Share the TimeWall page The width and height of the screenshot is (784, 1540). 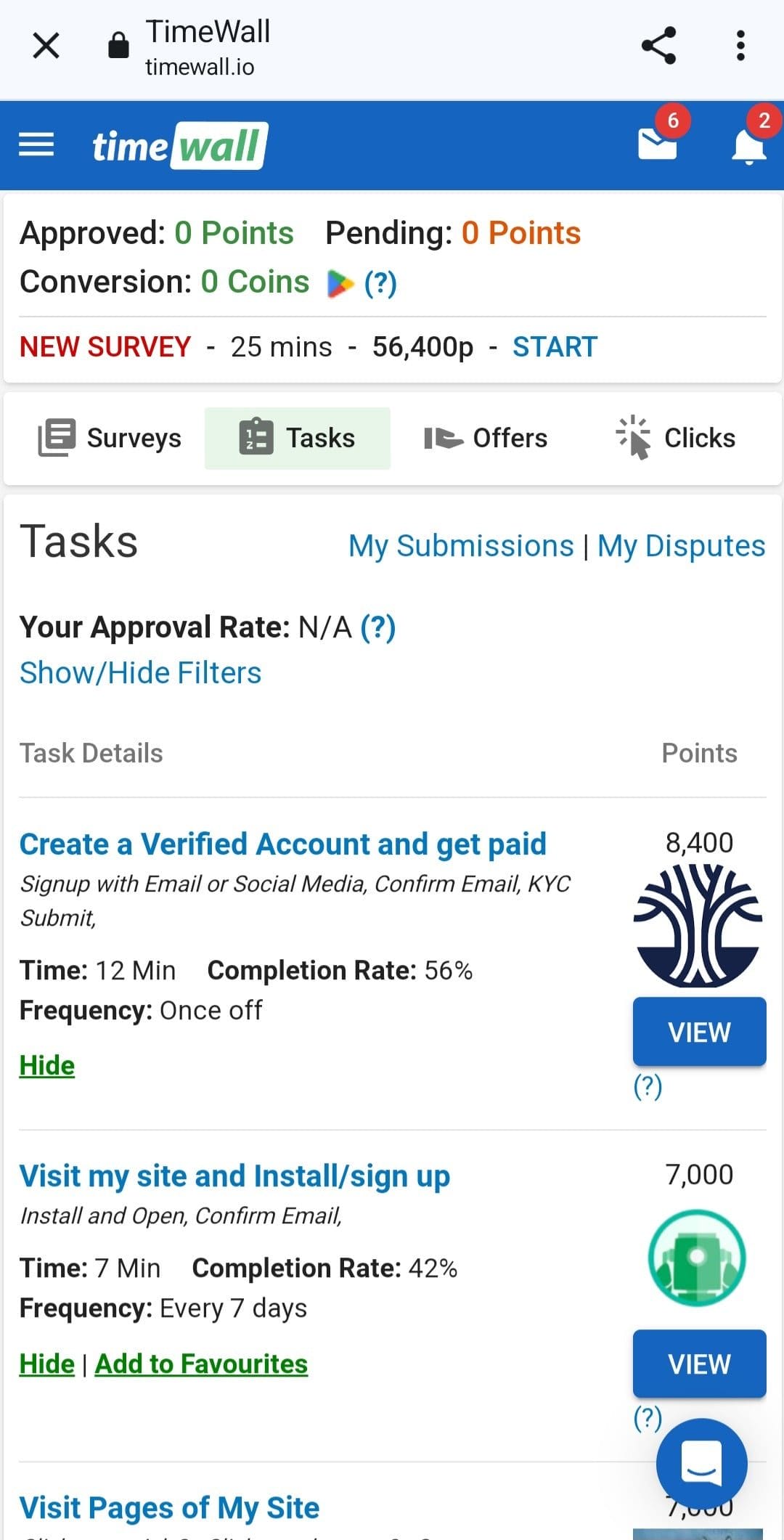coord(658,46)
